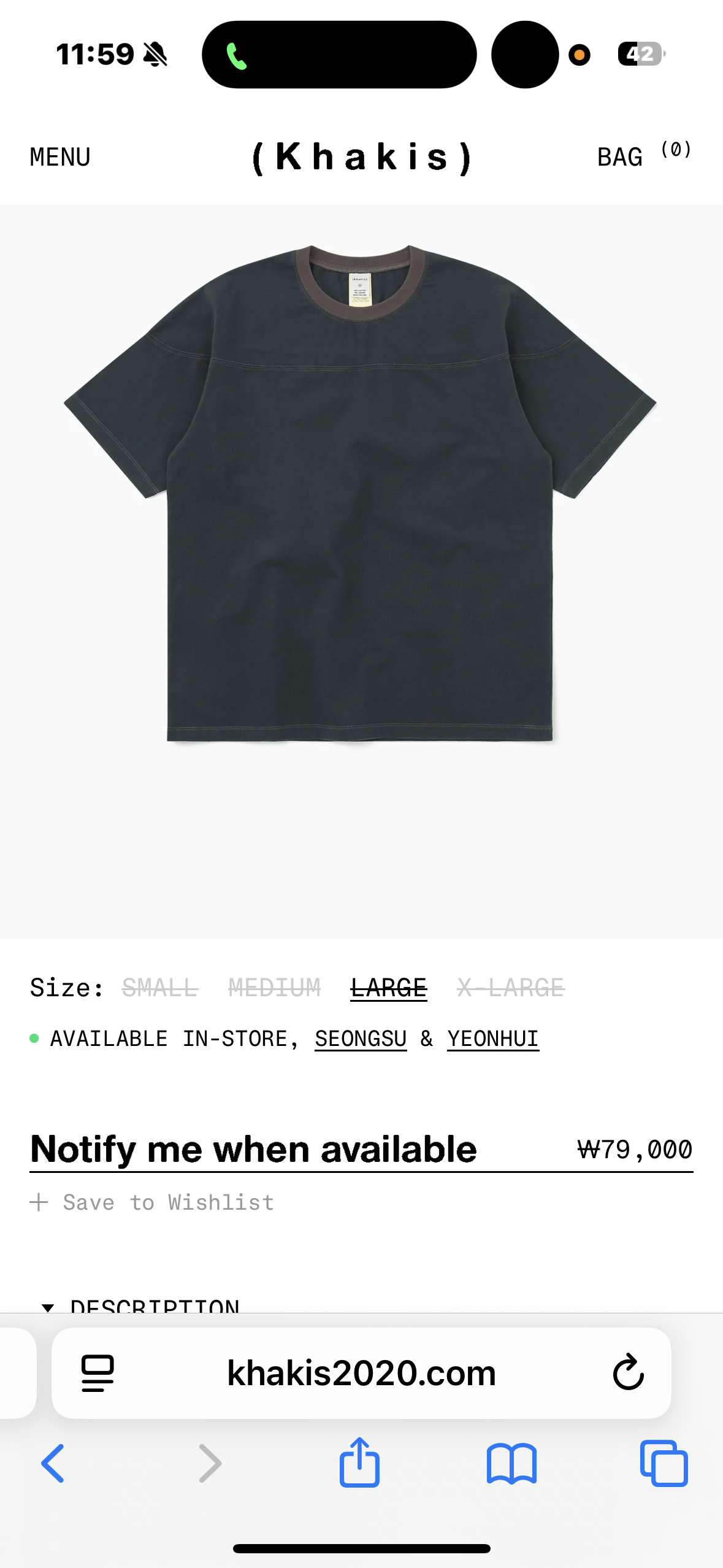The height and width of the screenshot is (1568, 723).
Task: Reload the page
Action: pos(628,1372)
